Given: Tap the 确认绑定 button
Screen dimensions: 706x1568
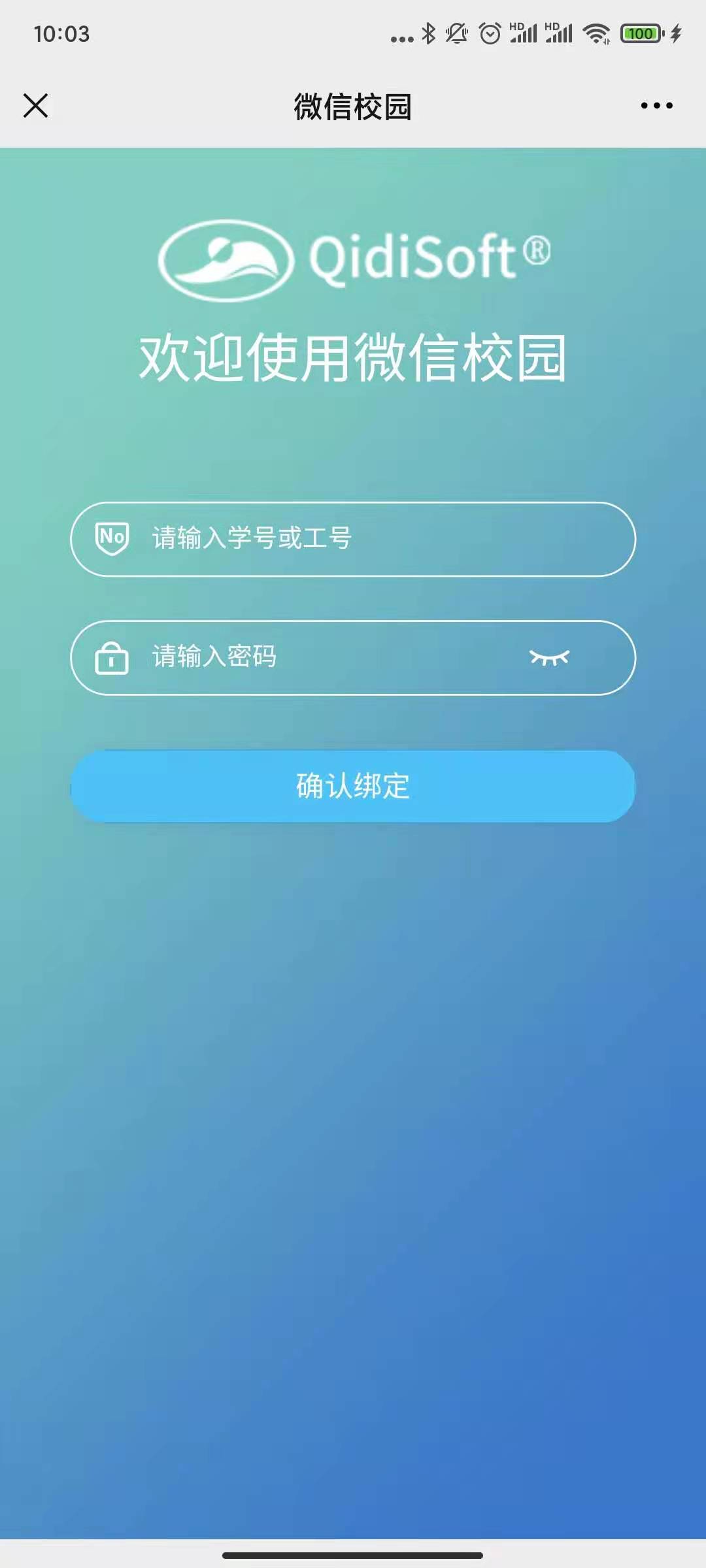Looking at the screenshot, I should tap(353, 786).
